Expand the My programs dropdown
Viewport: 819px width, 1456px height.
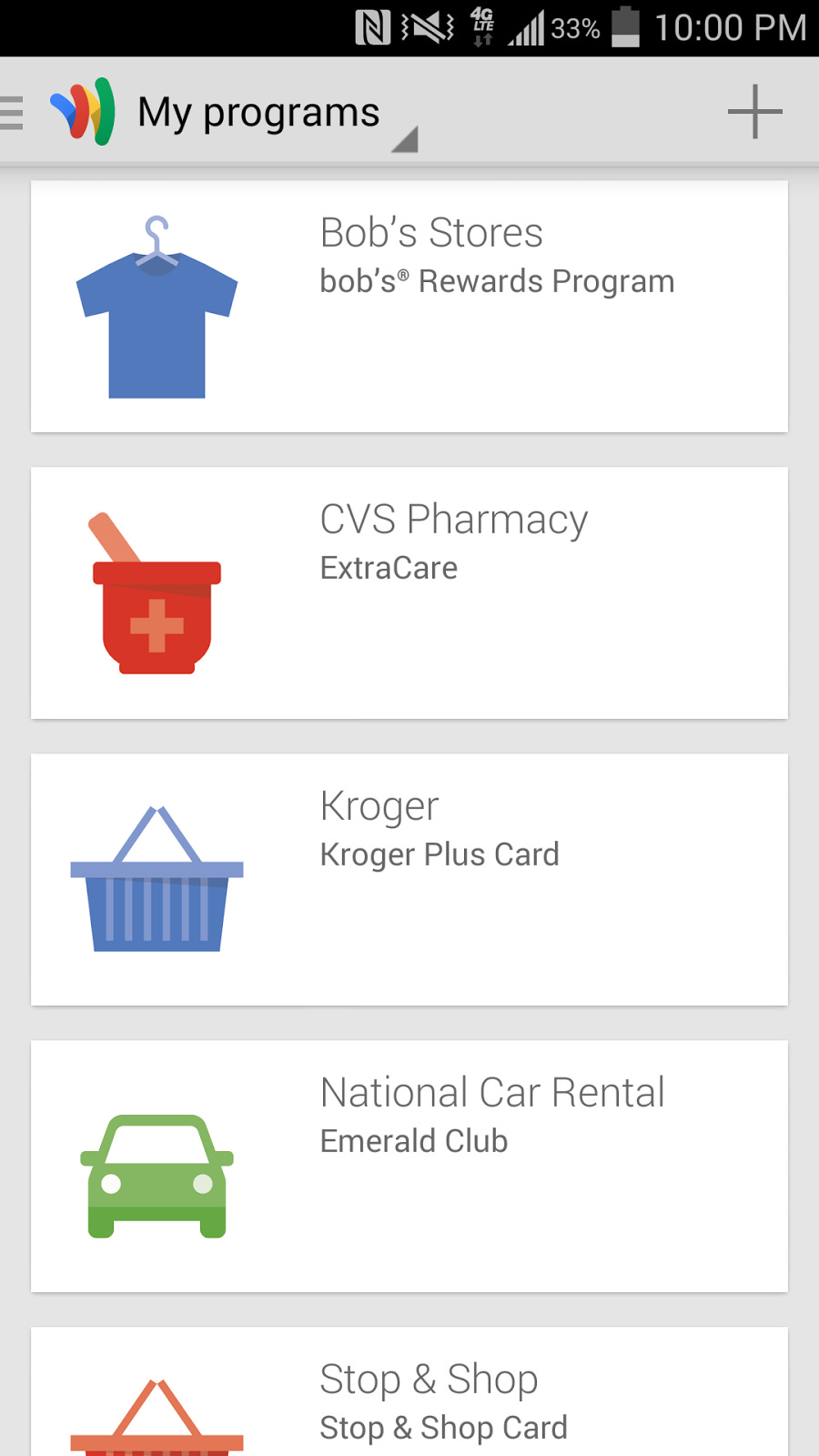(x=273, y=115)
